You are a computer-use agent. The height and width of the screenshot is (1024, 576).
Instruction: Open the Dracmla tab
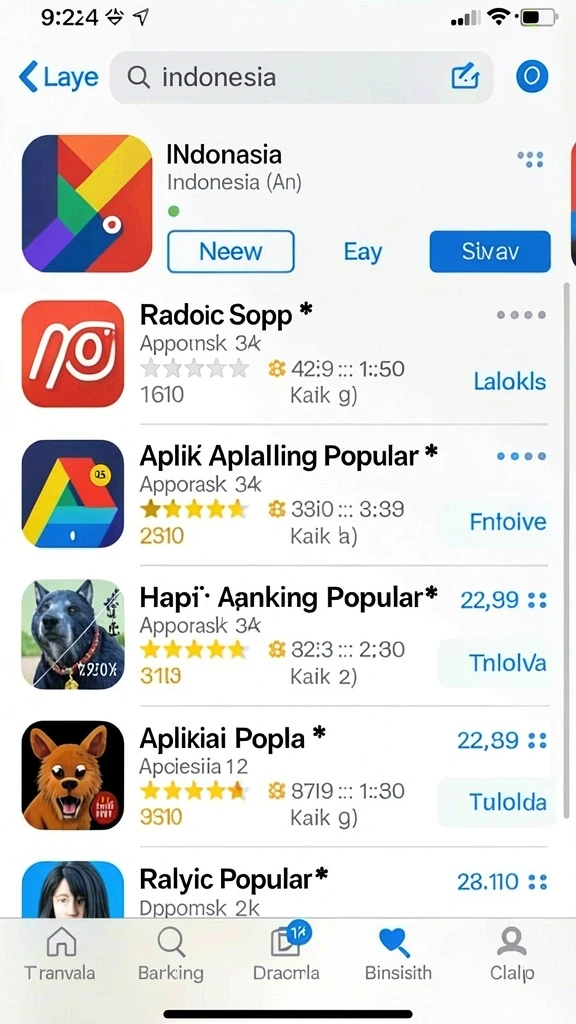click(286, 953)
